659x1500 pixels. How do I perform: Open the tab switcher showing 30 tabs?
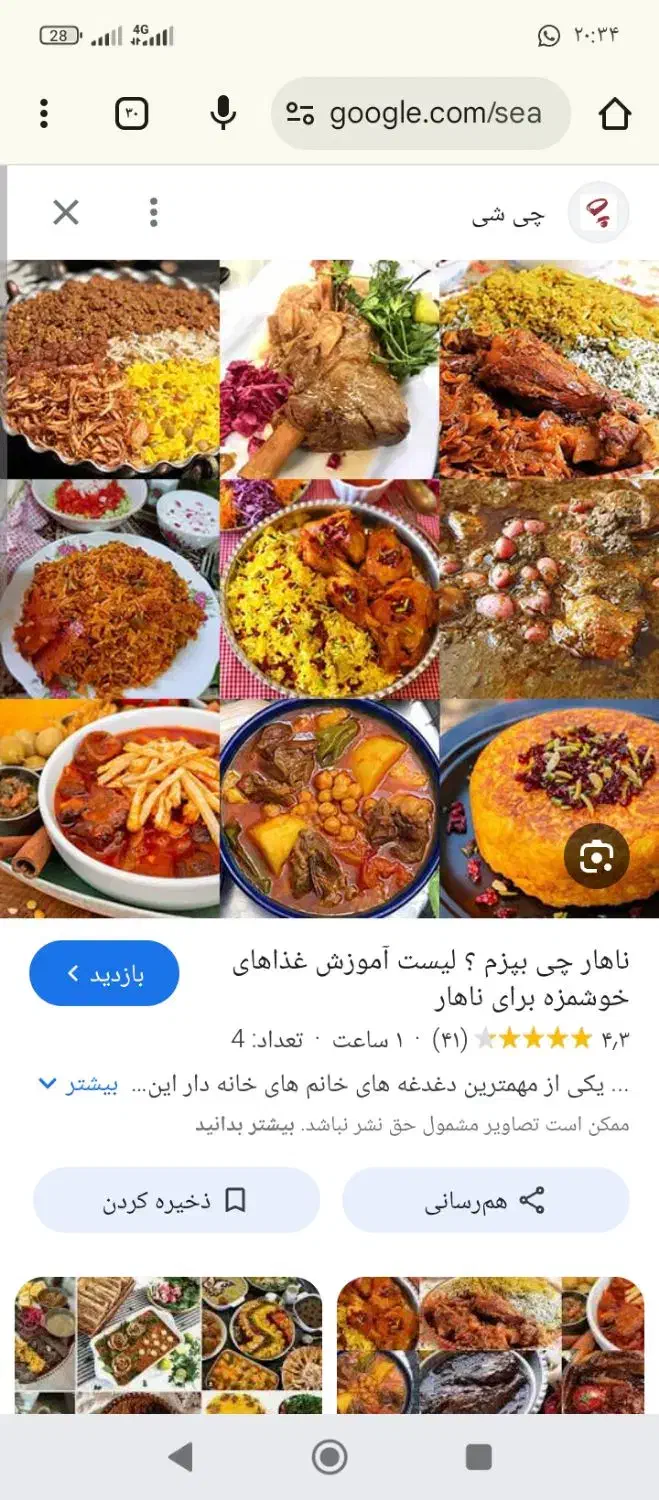pyautogui.click(x=132, y=114)
